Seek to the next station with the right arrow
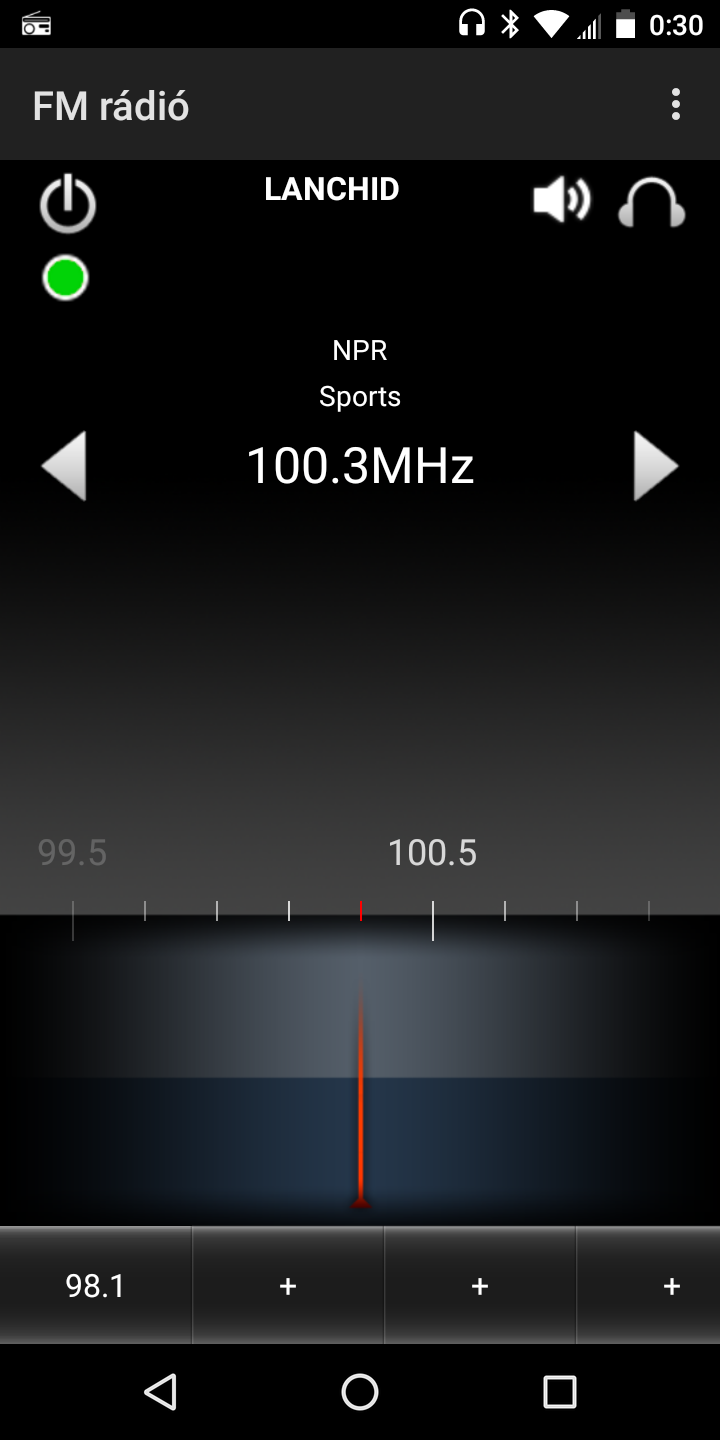Image resolution: width=720 pixels, height=1440 pixels. tap(656, 466)
